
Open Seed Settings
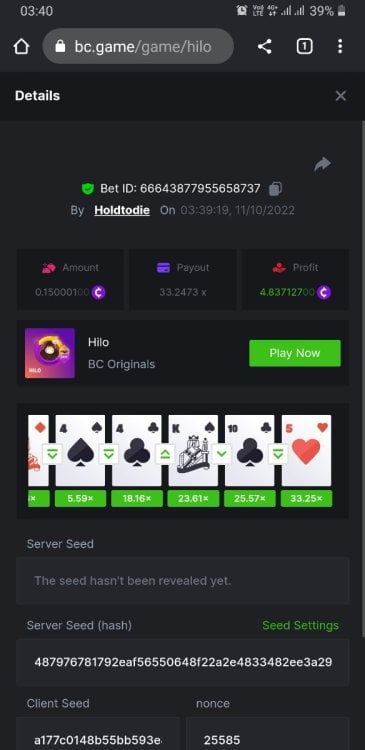300,625
